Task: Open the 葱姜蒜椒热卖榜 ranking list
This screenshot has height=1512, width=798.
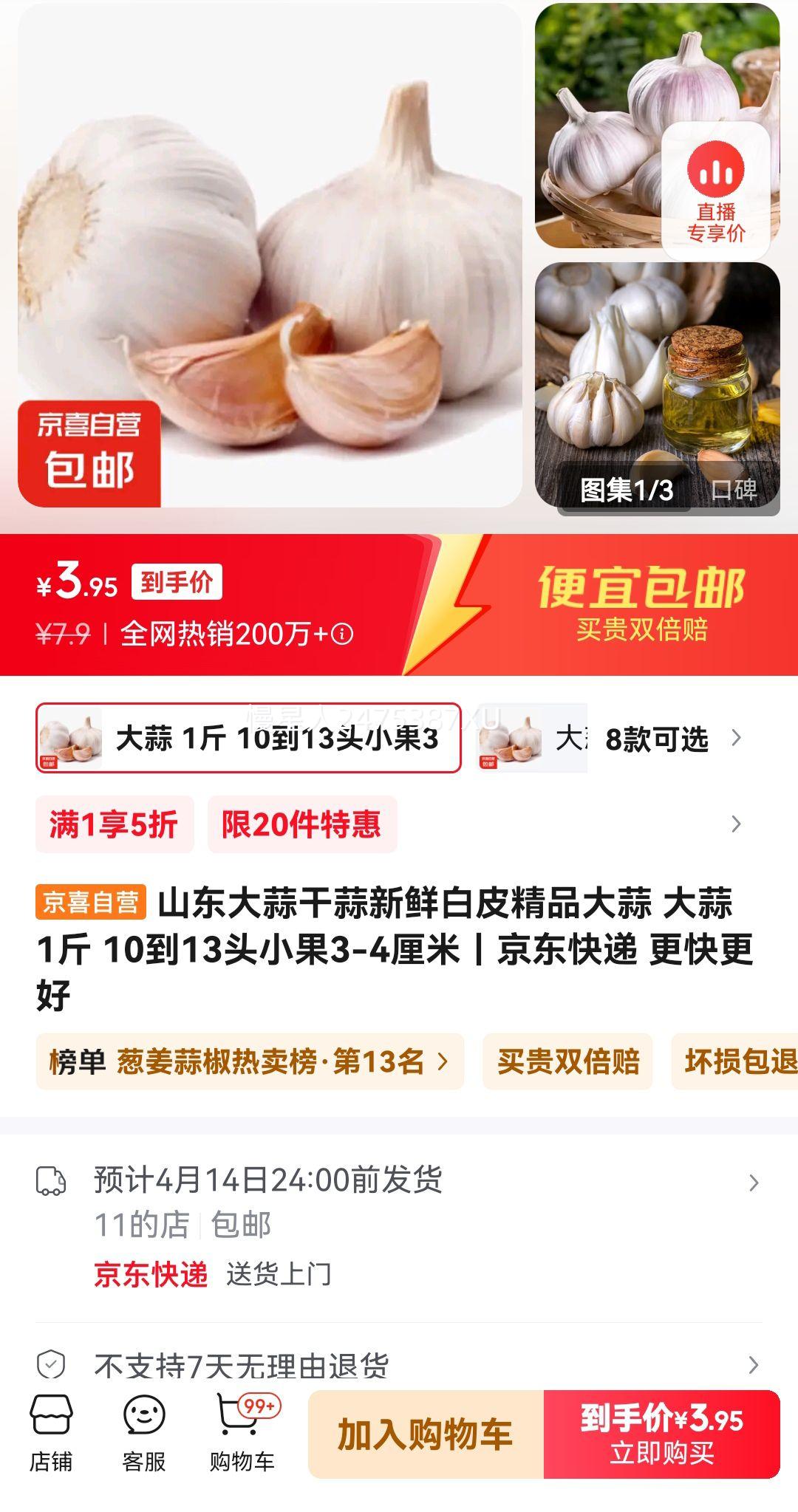Action: (250, 1061)
